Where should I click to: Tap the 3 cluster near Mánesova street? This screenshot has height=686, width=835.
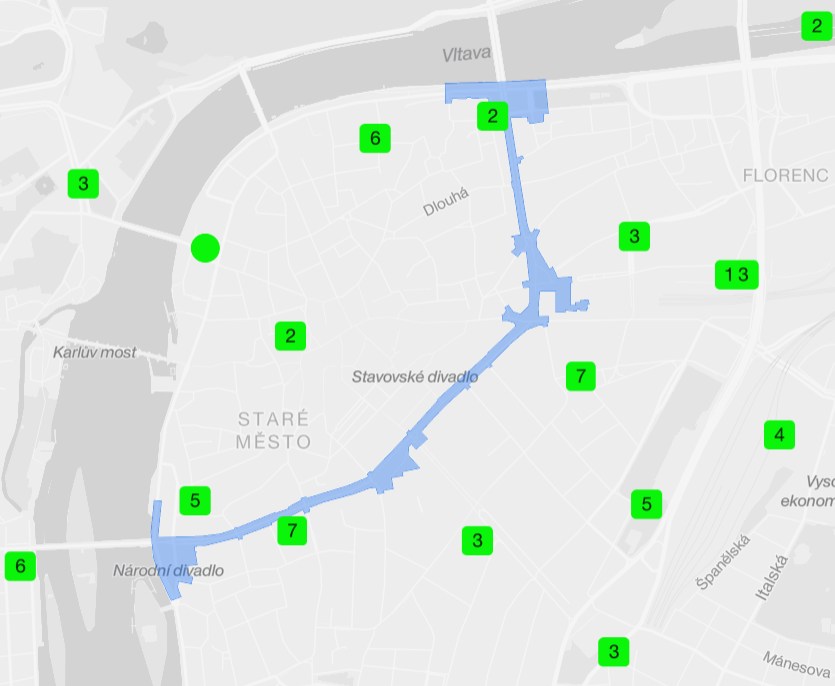(613, 651)
